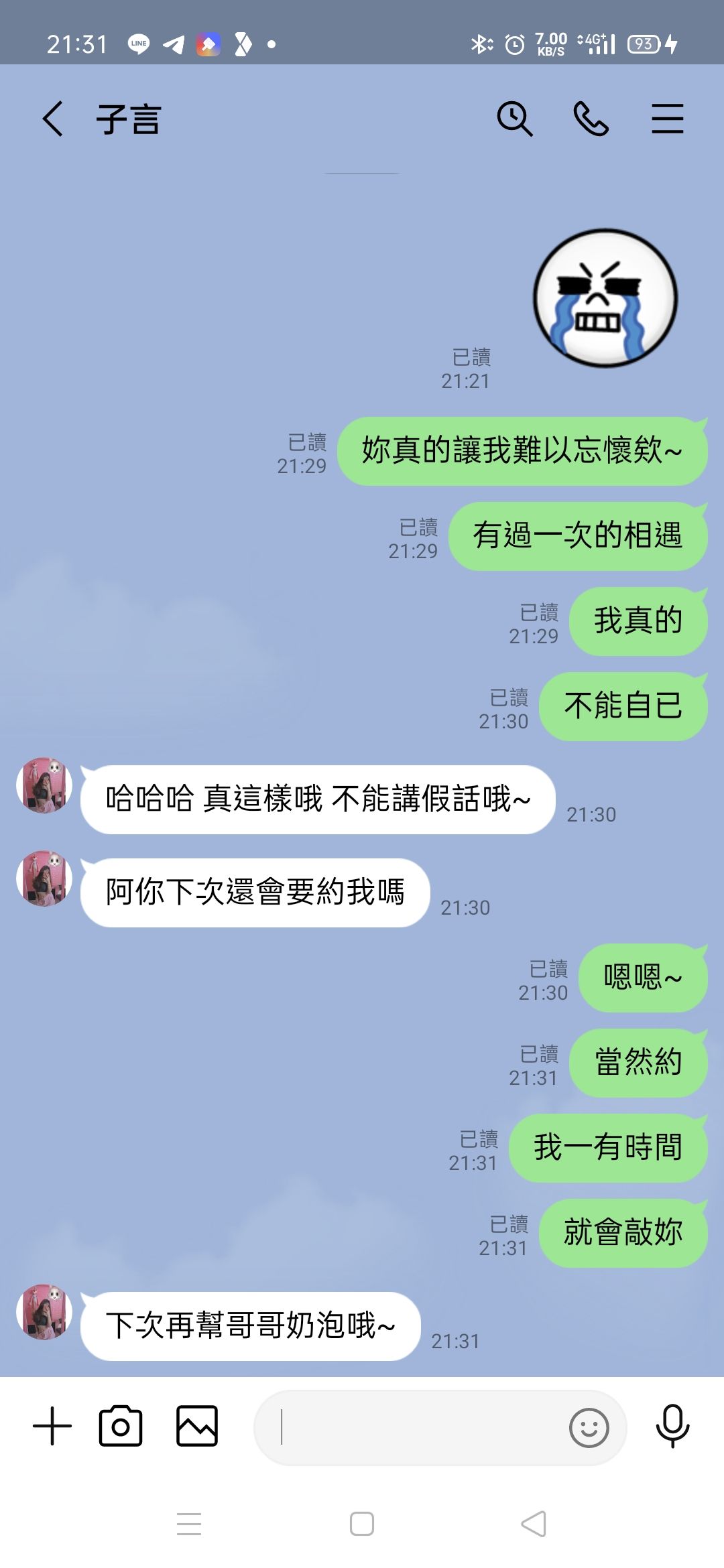Open the chat menu
Screen dimensions: 724x1568
pyautogui.click(x=668, y=119)
